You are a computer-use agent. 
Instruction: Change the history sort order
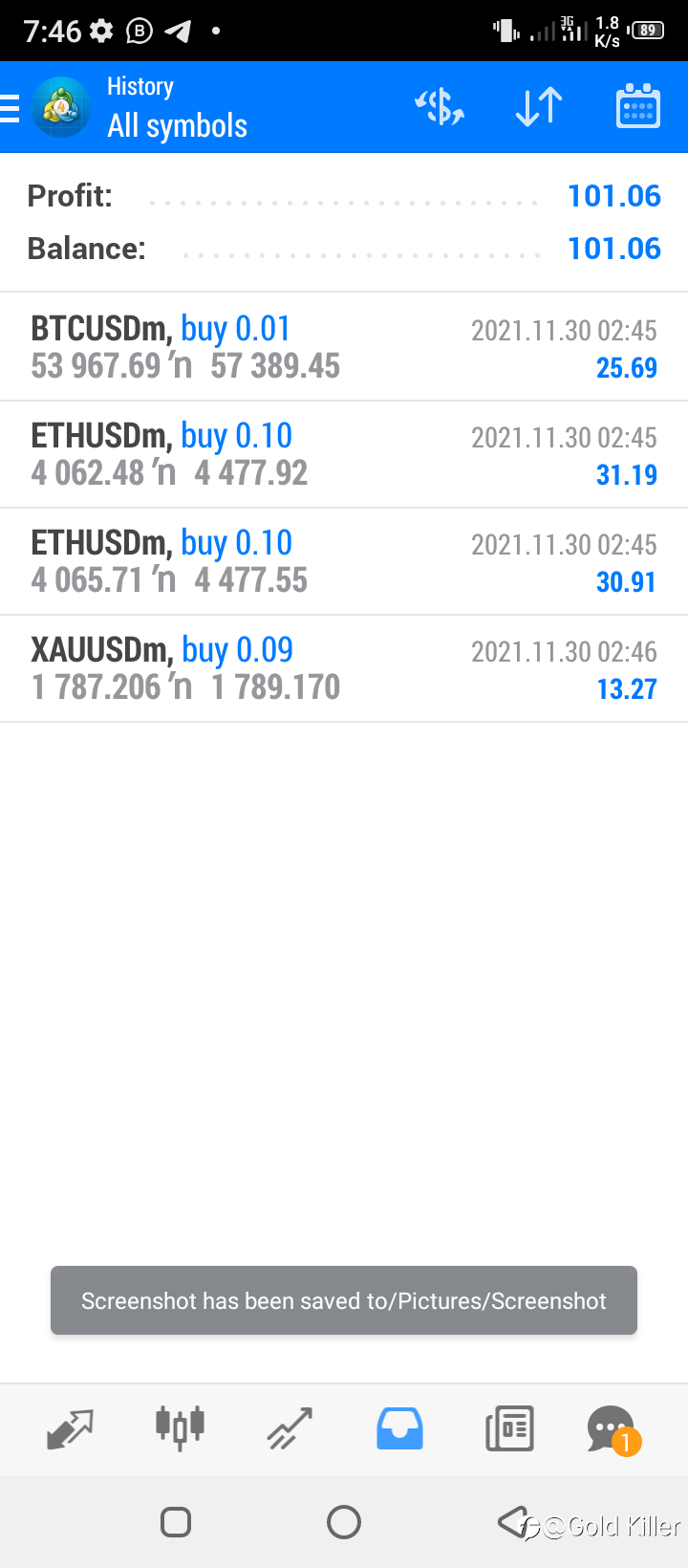[x=539, y=107]
